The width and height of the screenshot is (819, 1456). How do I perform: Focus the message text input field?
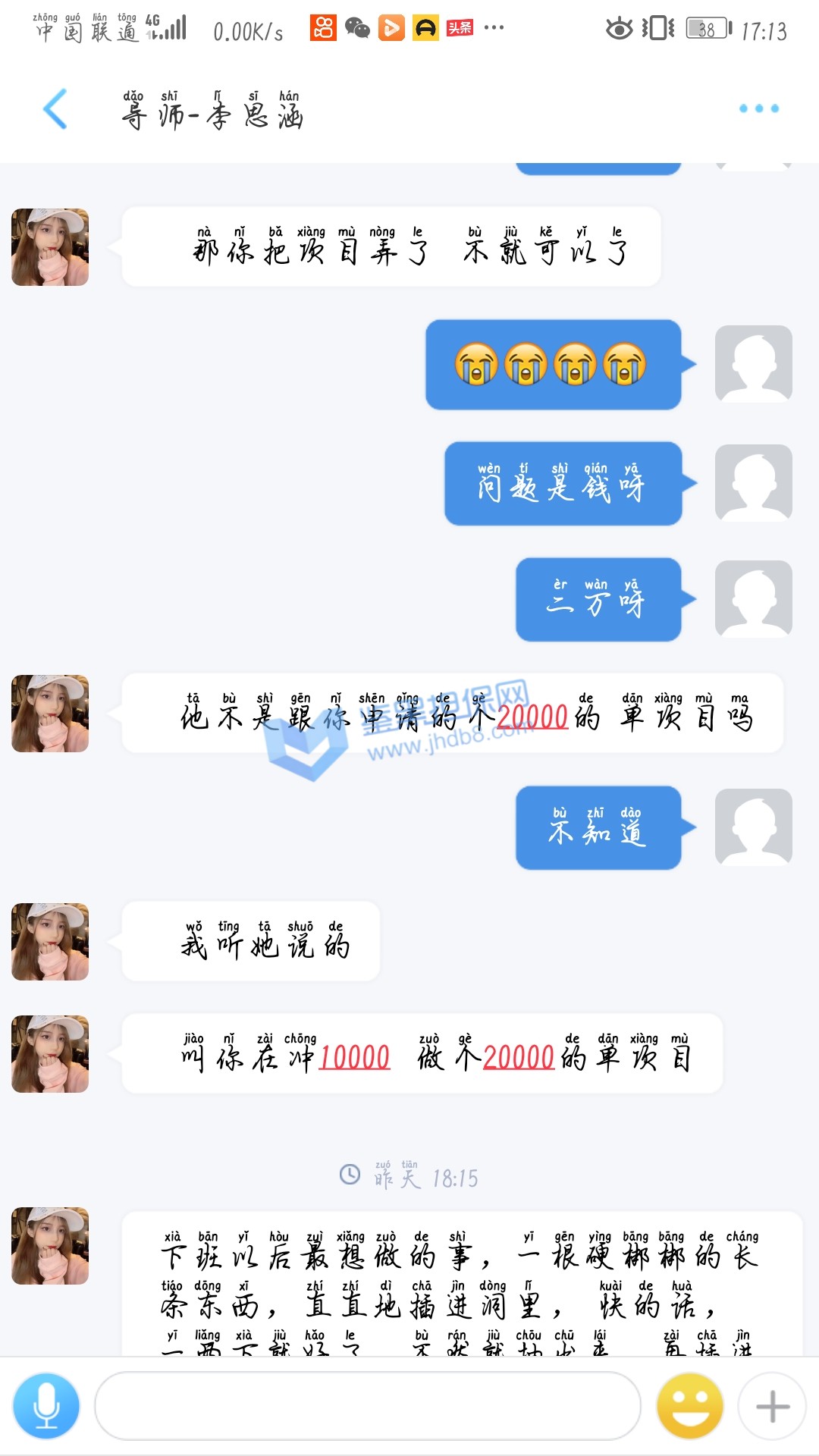click(367, 1406)
